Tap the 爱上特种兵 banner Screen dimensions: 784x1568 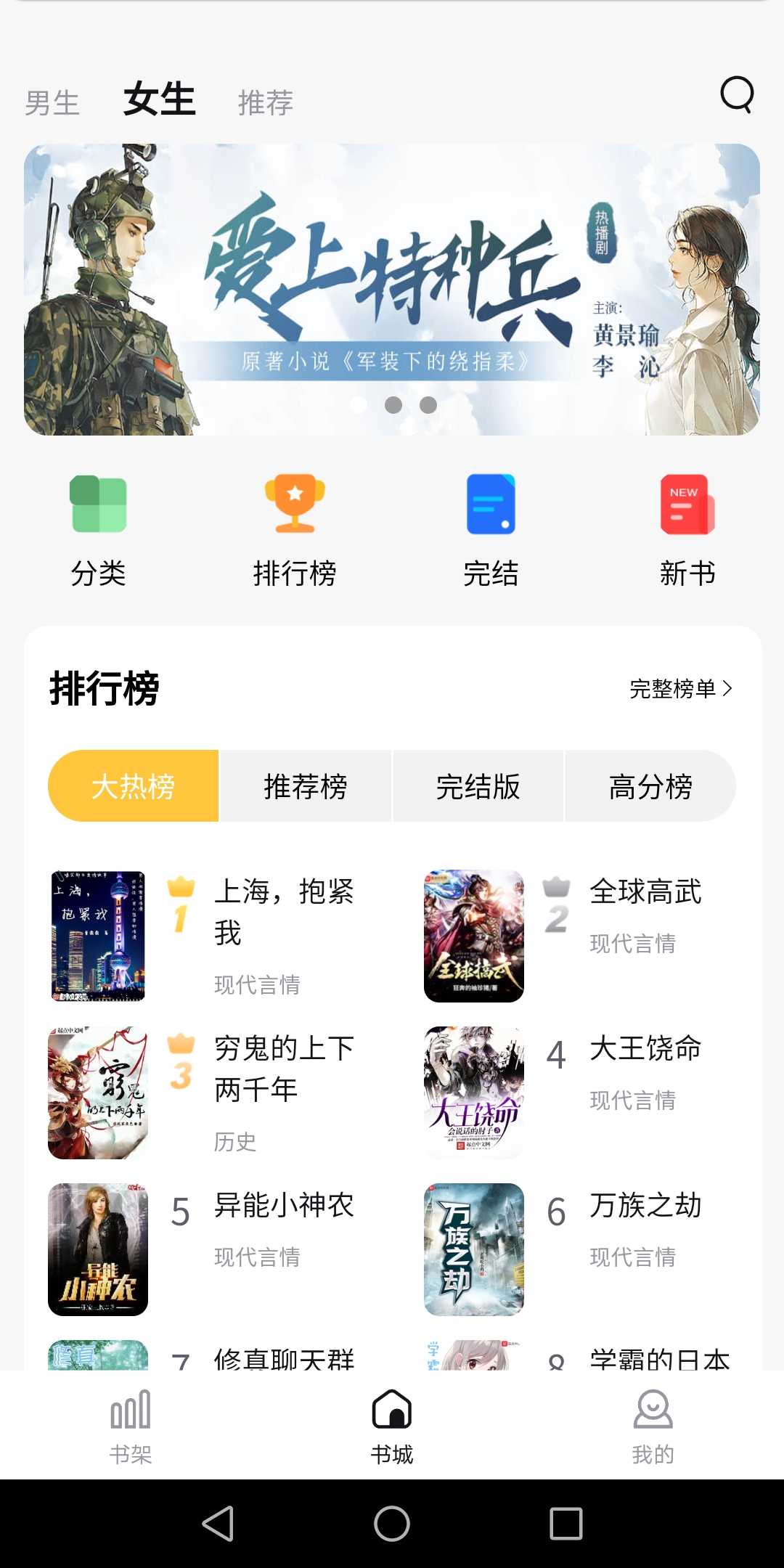tap(392, 290)
